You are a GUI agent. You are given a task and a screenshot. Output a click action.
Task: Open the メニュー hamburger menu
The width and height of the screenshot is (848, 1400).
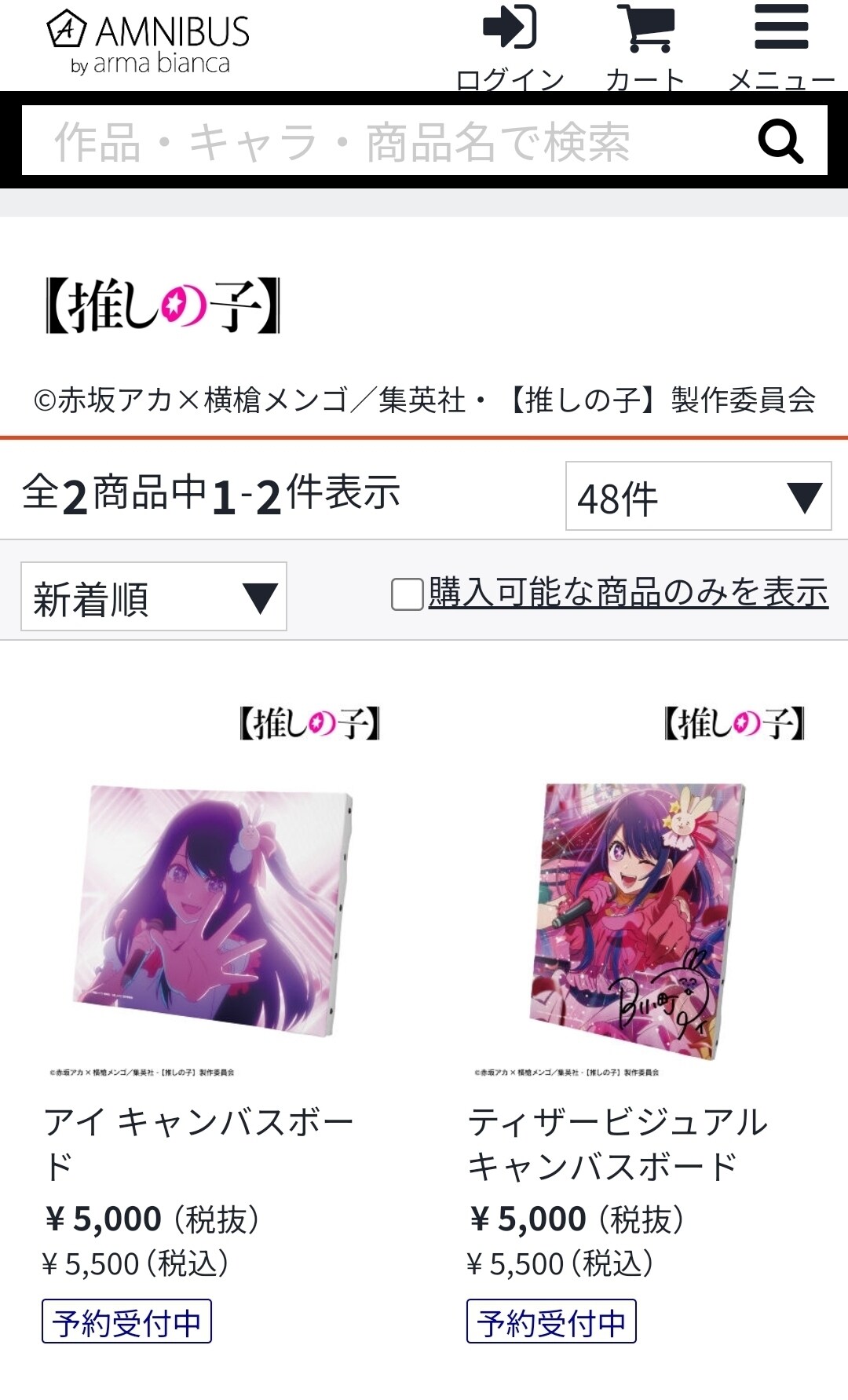point(781,47)
